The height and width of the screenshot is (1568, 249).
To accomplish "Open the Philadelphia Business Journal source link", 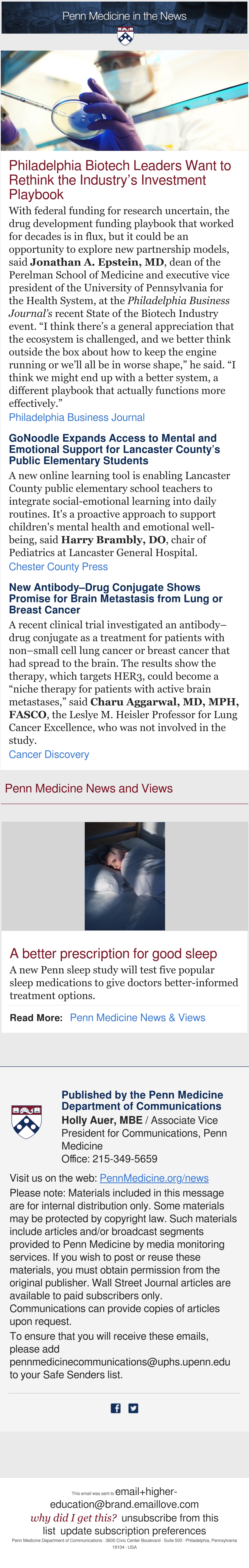I will [77, 417].
